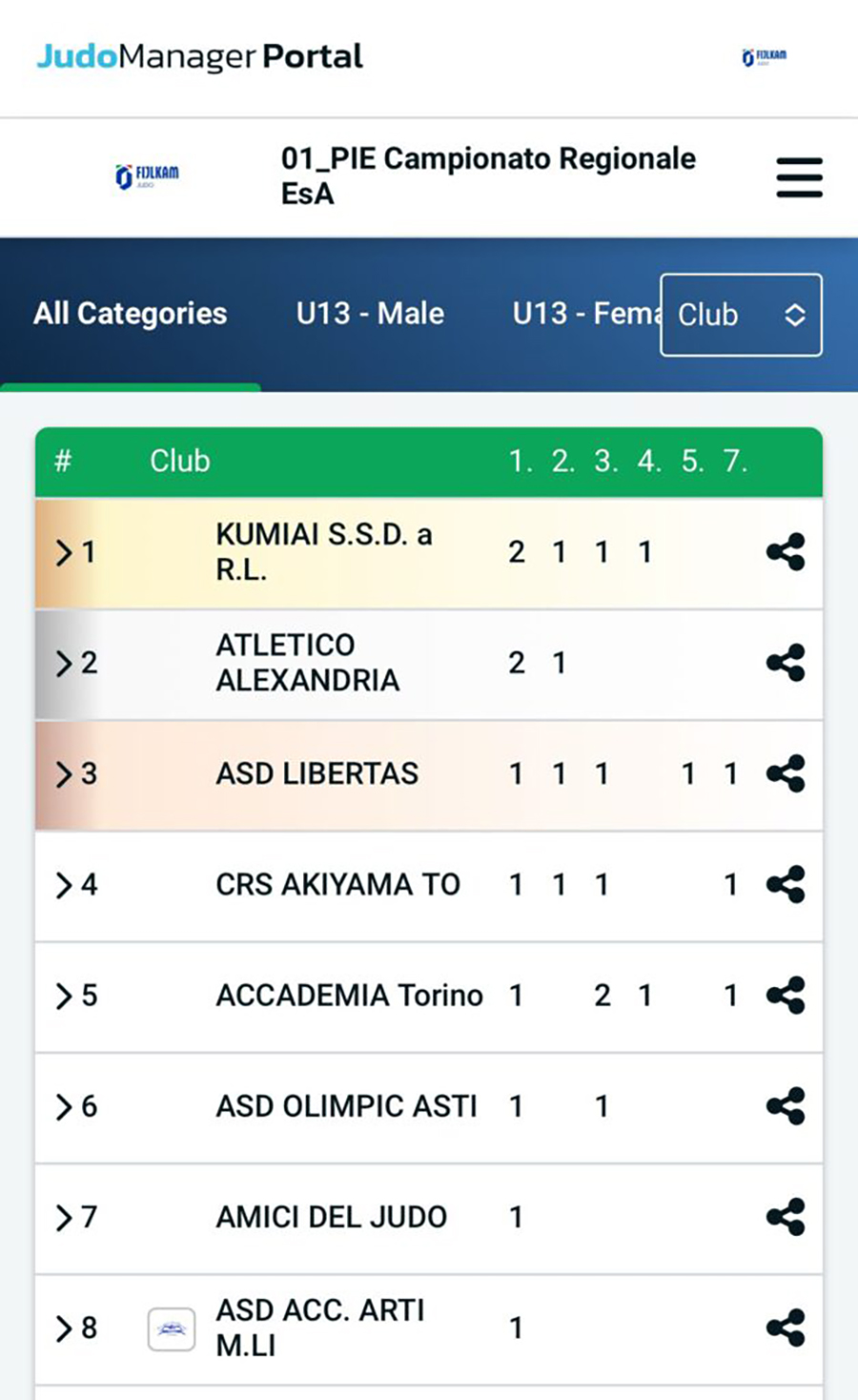Share ACCADEMIA Torino standings
This screenshot has height=1400, width=858.
click(x=786, y=995)
